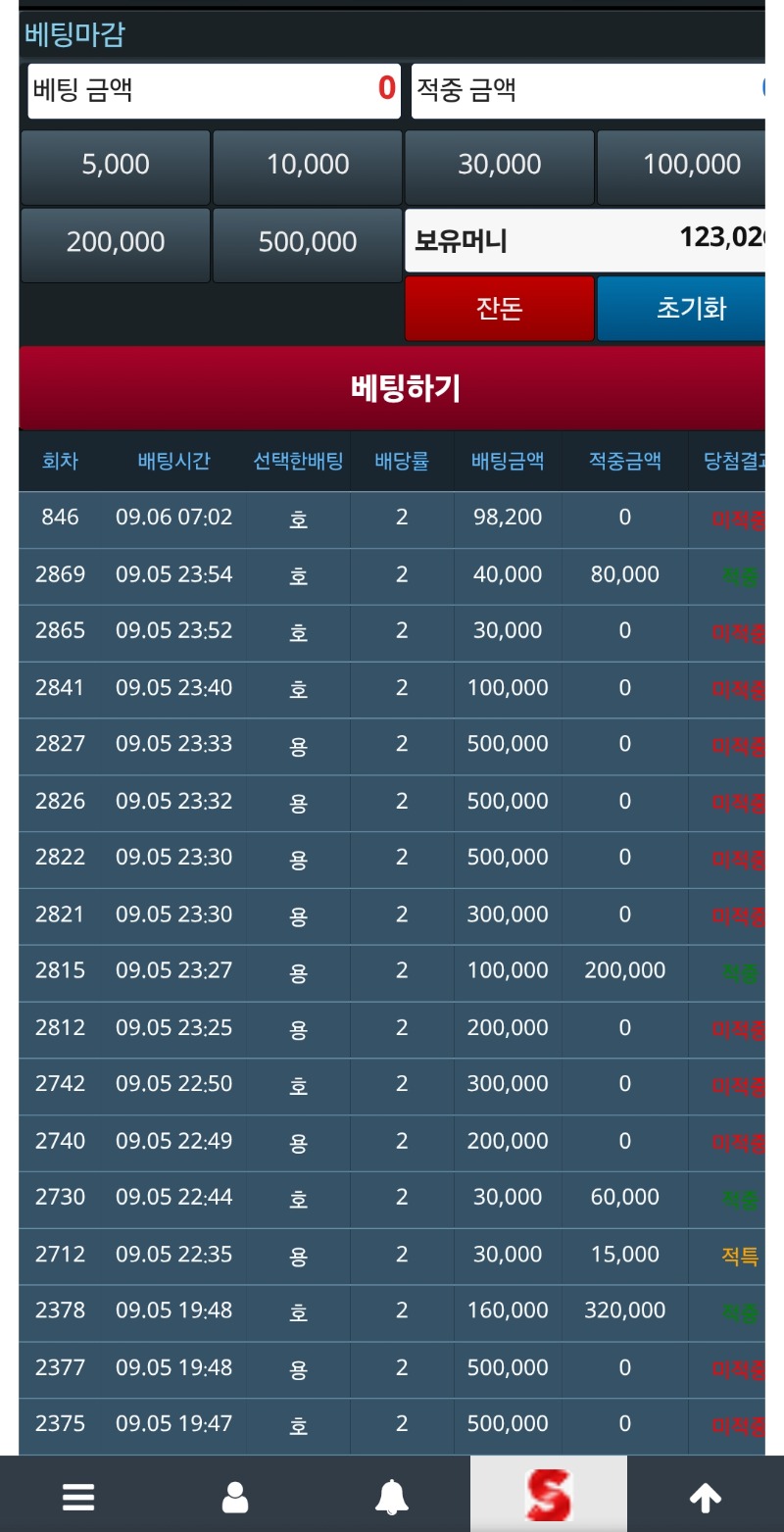Tap the red 잔돈 button

coord(500,309)
